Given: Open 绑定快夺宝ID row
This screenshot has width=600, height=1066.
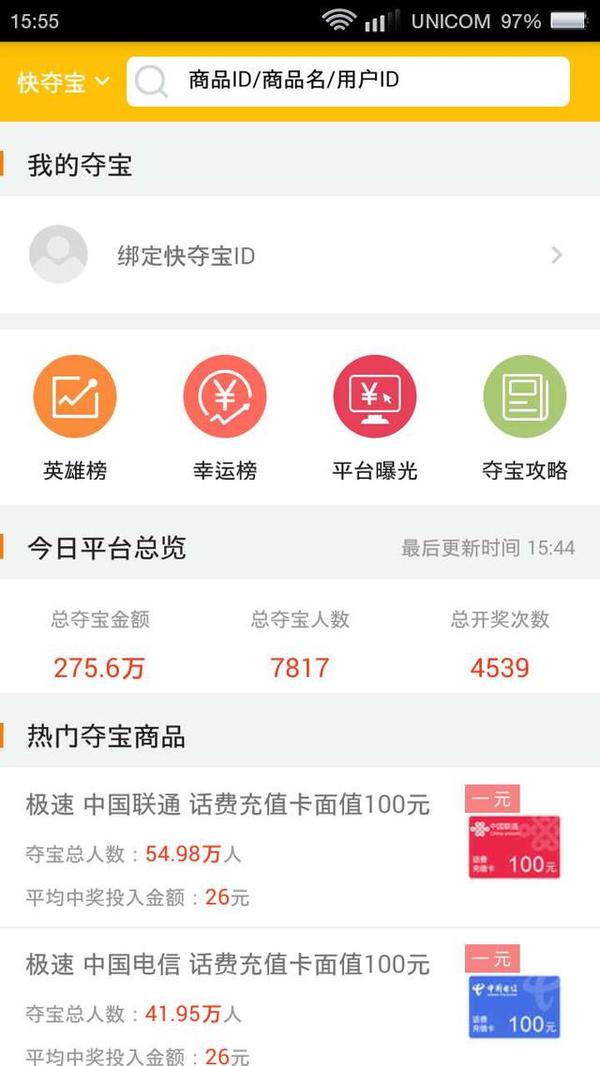Looking at the screenshot, I should [299, 256].
